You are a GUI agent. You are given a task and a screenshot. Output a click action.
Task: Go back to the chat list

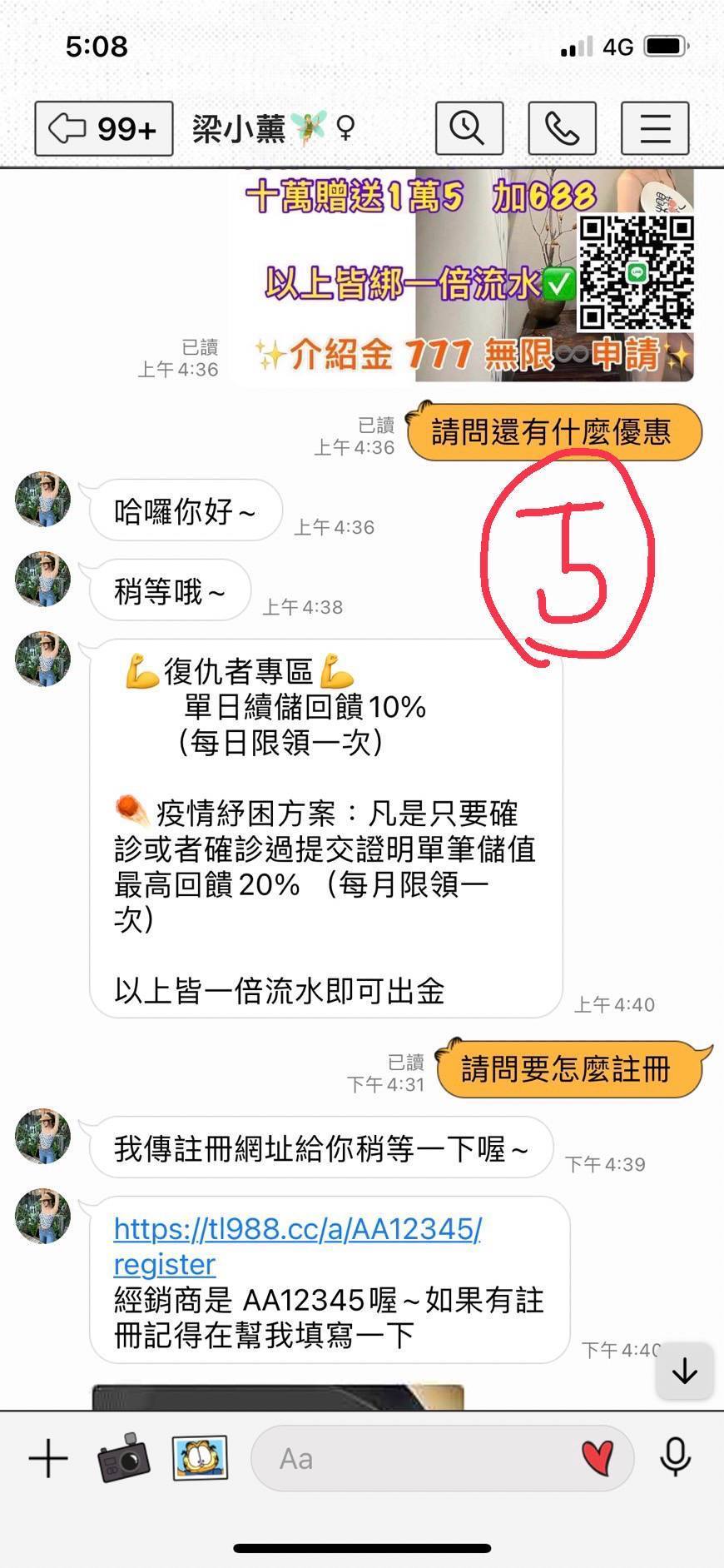tap(103, 129)
